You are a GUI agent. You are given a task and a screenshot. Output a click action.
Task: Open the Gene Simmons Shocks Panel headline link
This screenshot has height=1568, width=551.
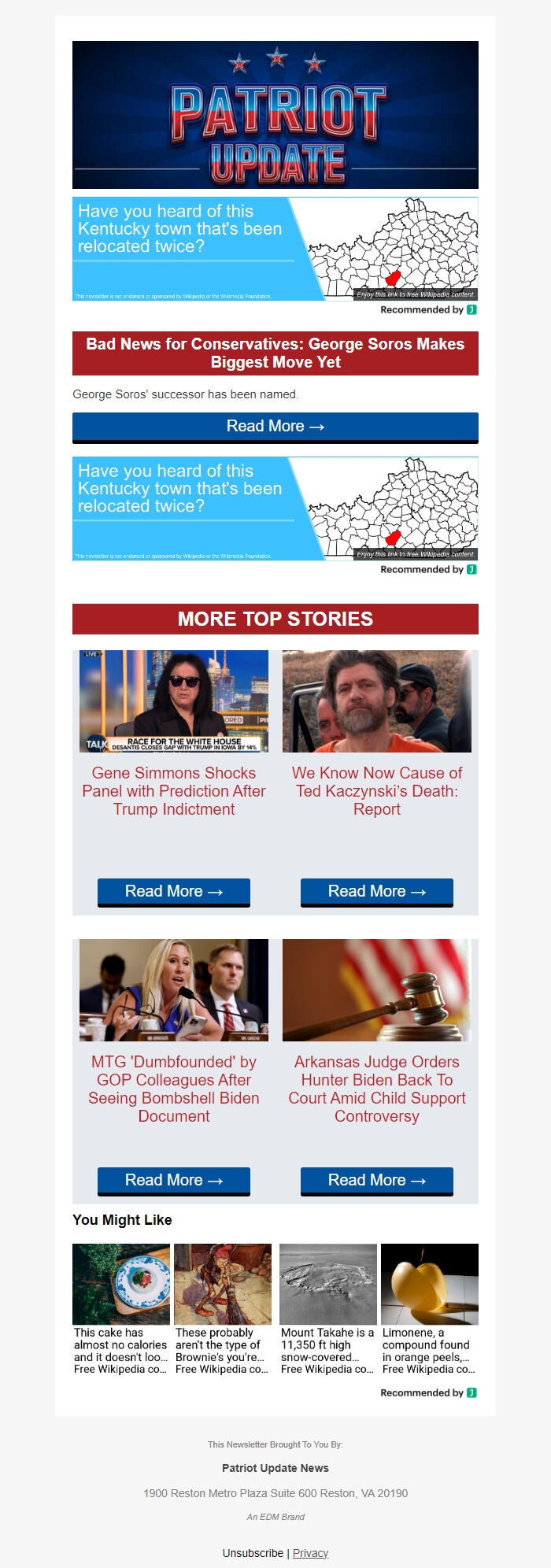coord(173,791)
